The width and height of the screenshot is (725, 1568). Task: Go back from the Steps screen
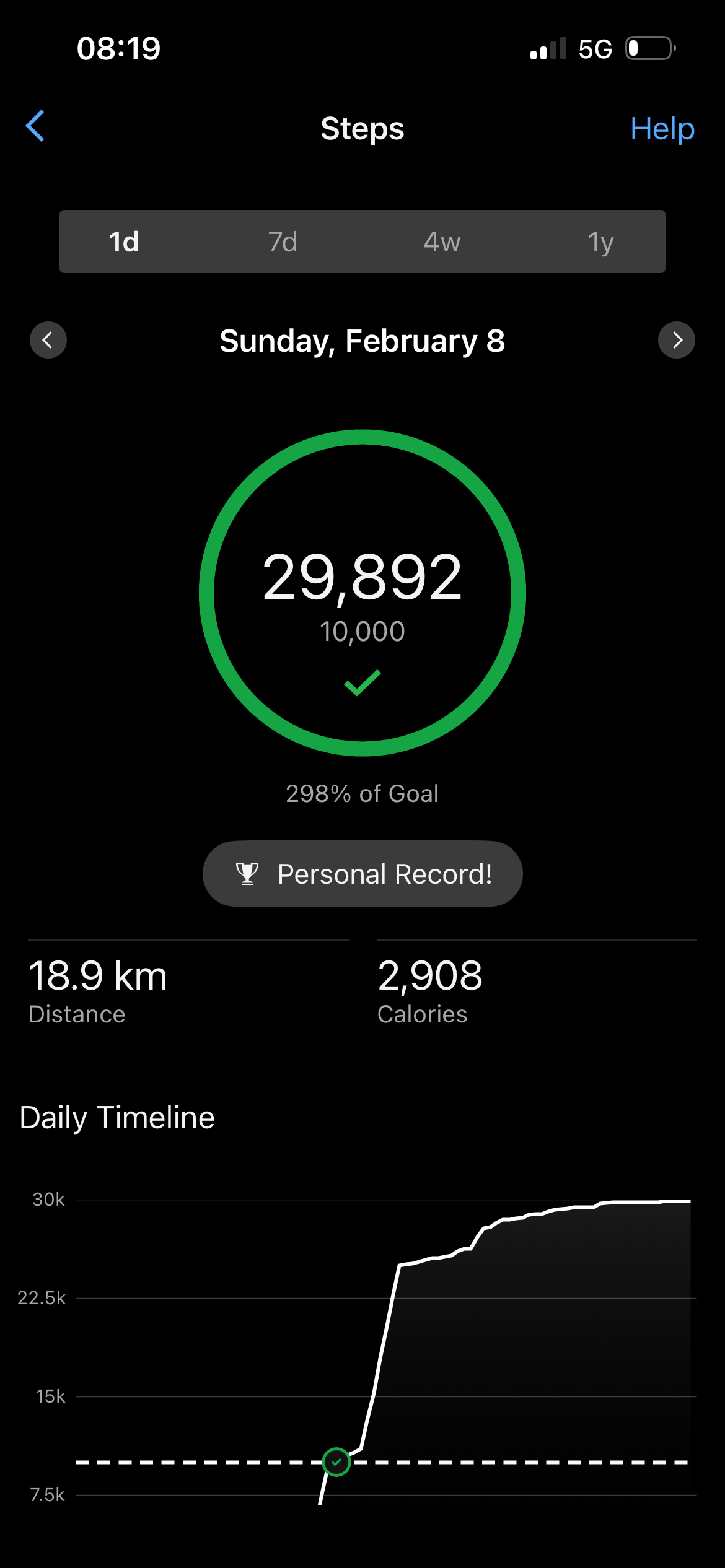point(35,127)
